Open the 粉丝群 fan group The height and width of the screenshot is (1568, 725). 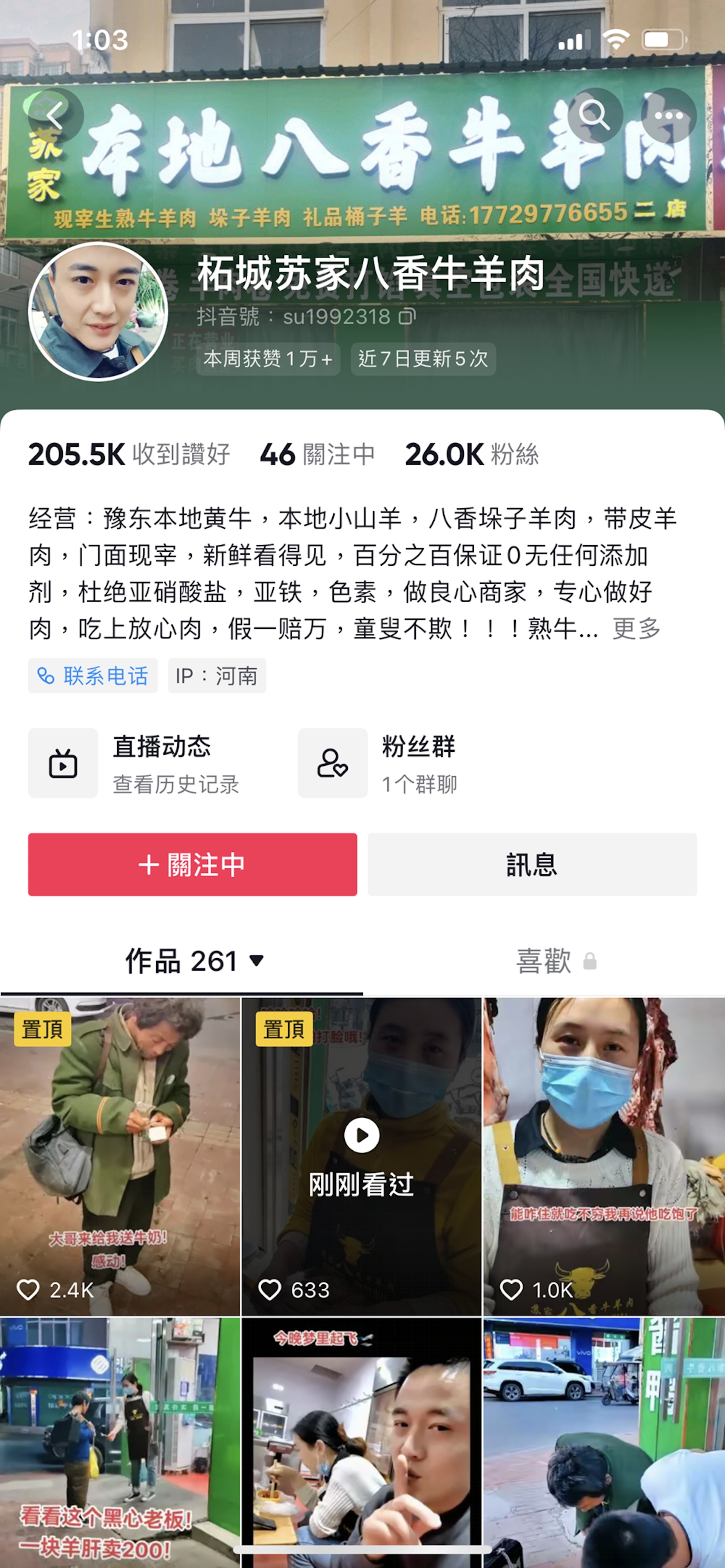[x=378, y=763]
